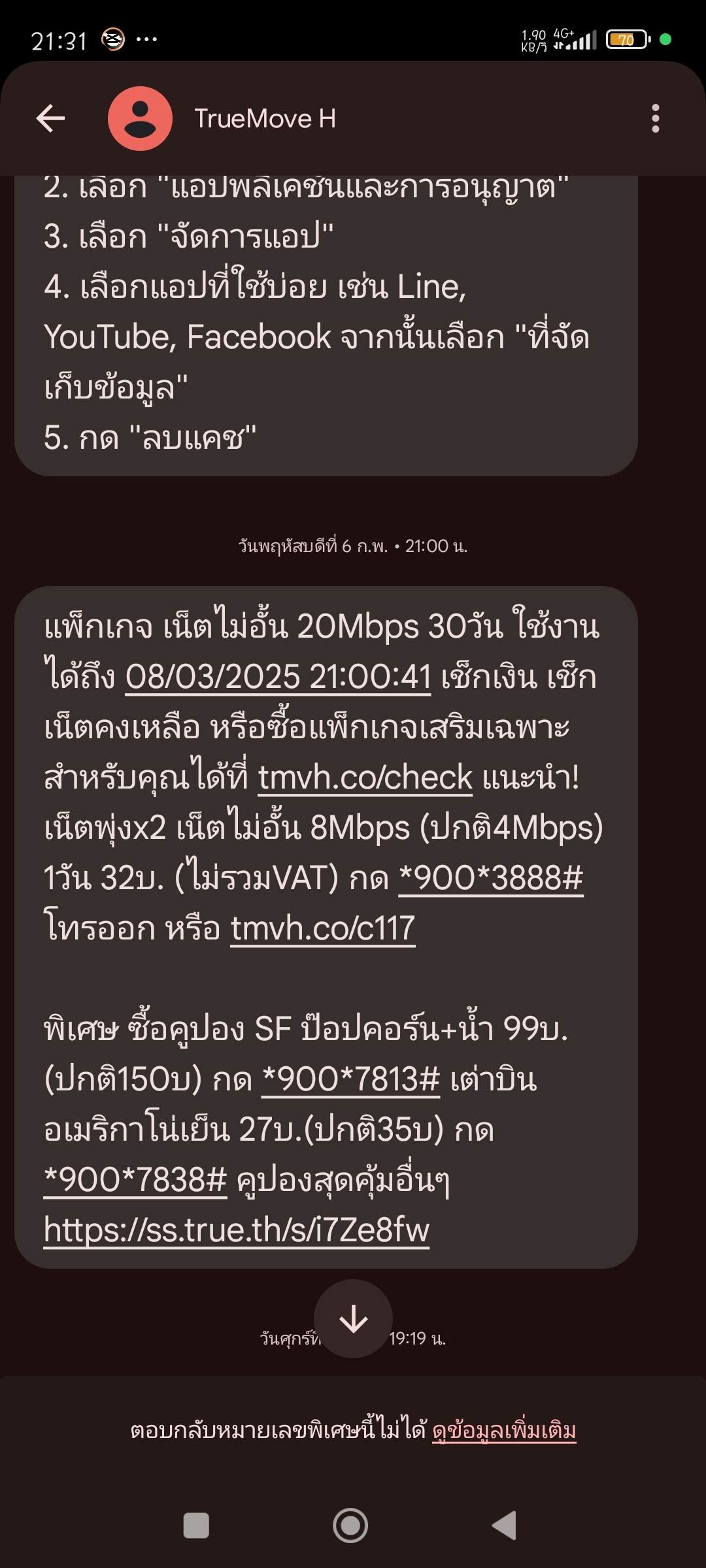Dial the *900*3888# code
The height and width of the screenshot is (1568, 706).
490,878
